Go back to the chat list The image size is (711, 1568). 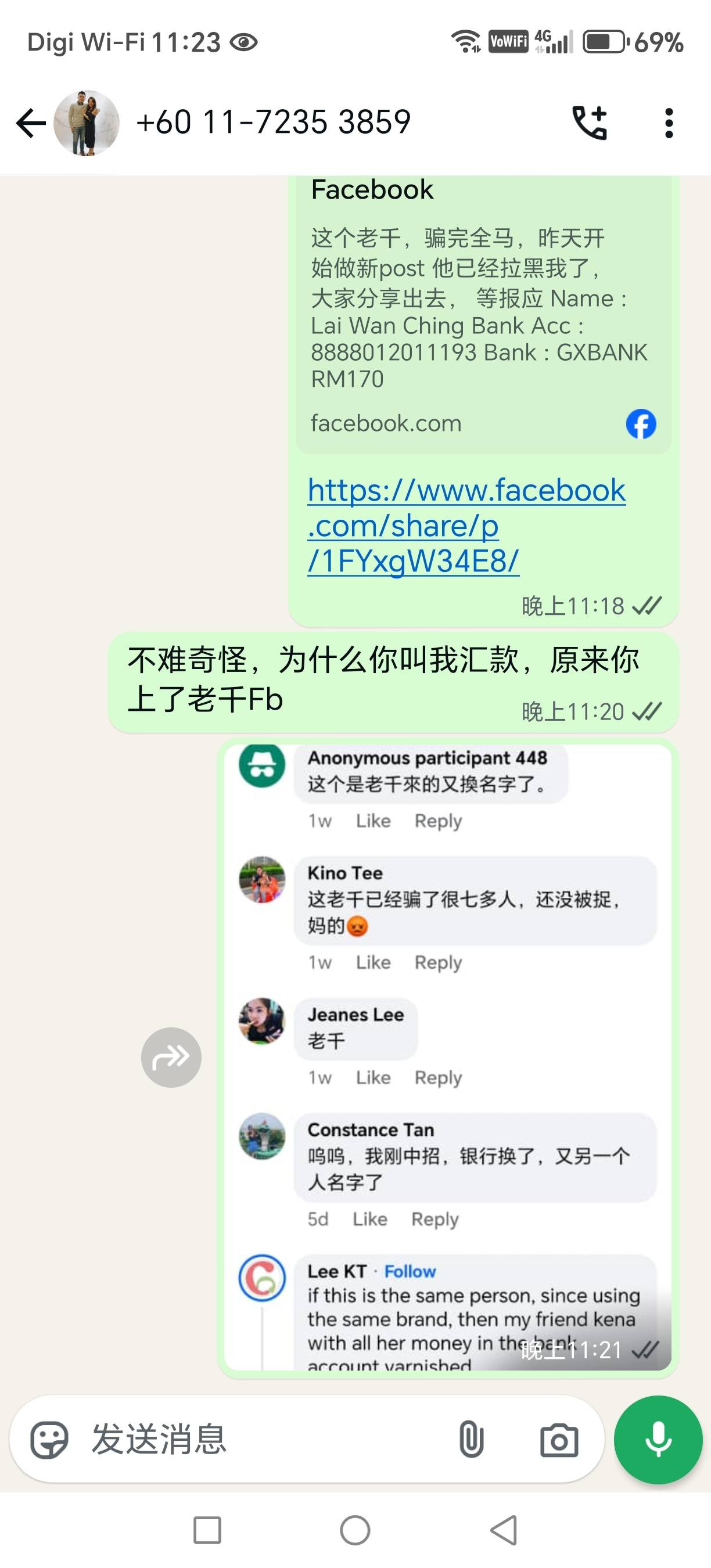[x=31, y=123]
